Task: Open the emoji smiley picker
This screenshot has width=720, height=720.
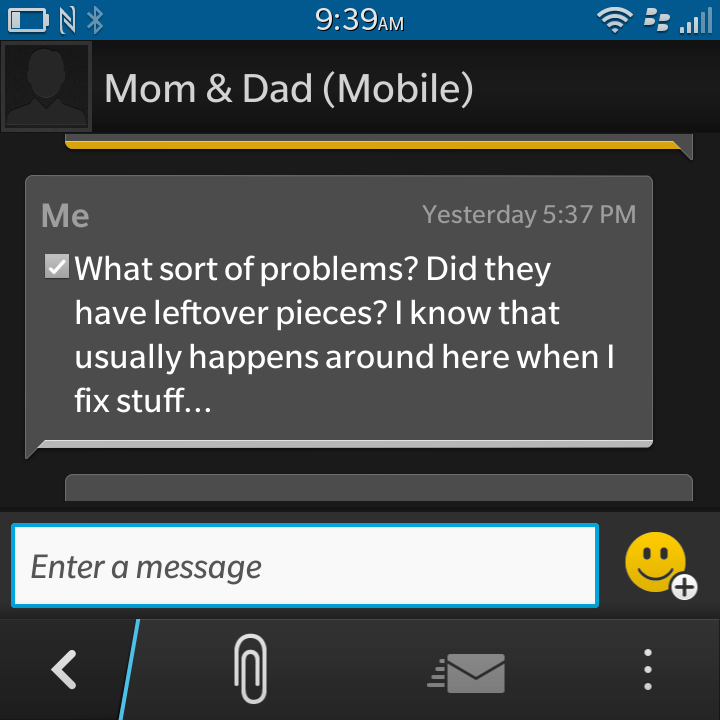Action: point(658,565)
